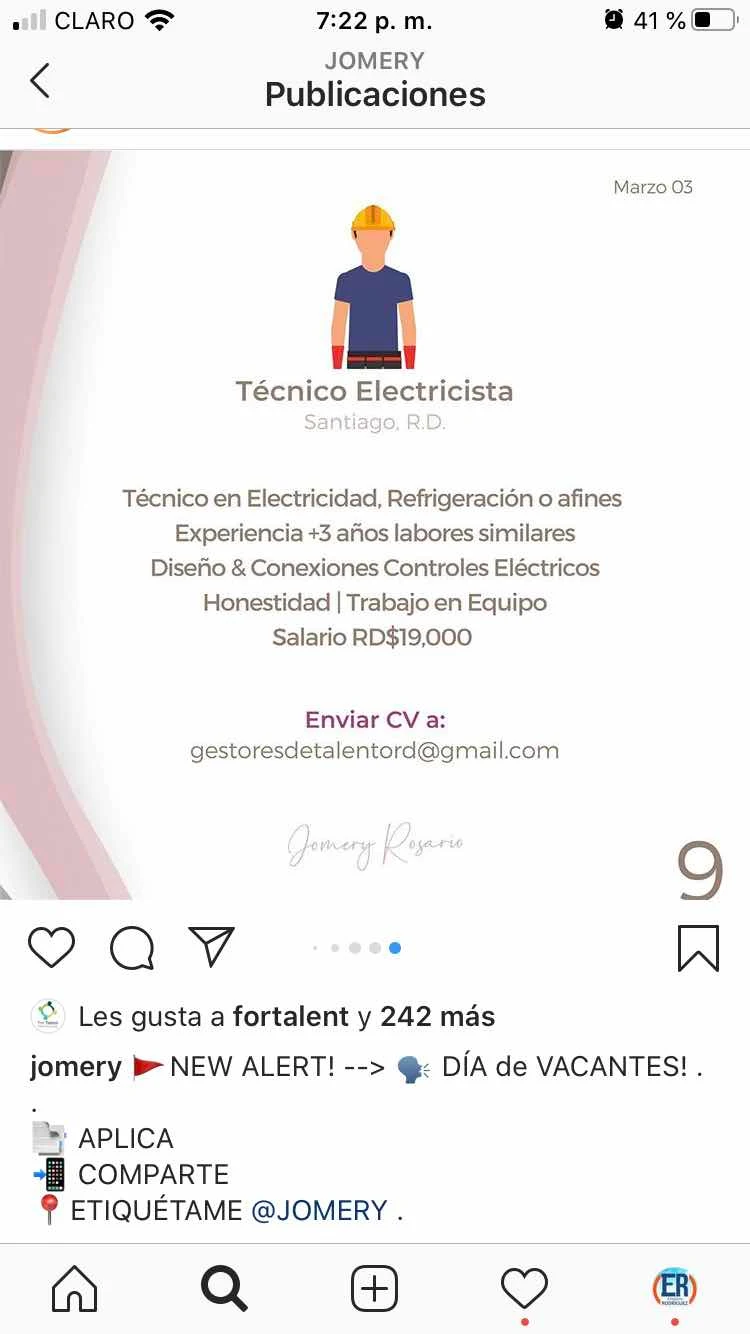Open the @JOMERY mention link
750x1334 pixels.
tap(319, 1210)
